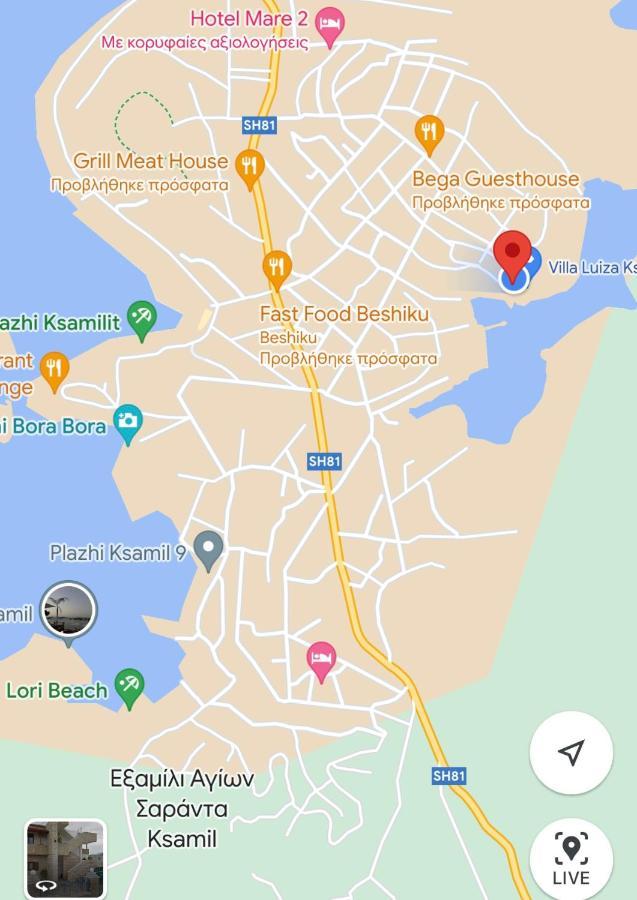This screenshot has width=637, height=900.
Task: Select the Lori Beach pin
Action: click(129, 687)
